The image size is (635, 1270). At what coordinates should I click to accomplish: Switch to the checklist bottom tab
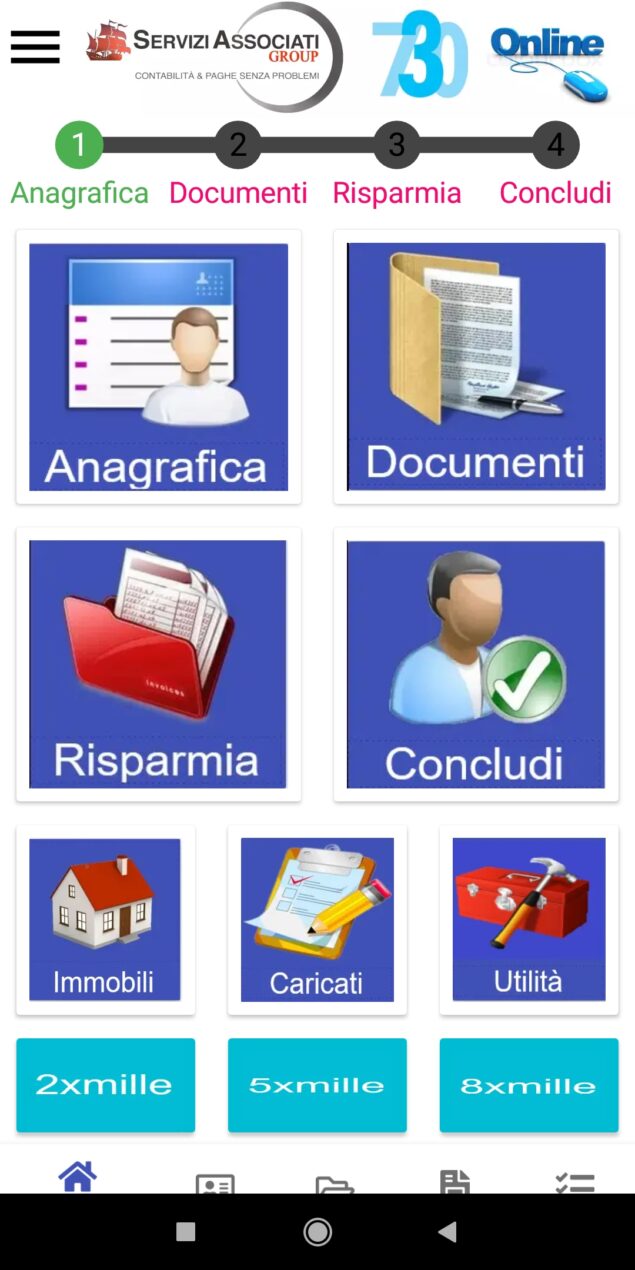575,1183
